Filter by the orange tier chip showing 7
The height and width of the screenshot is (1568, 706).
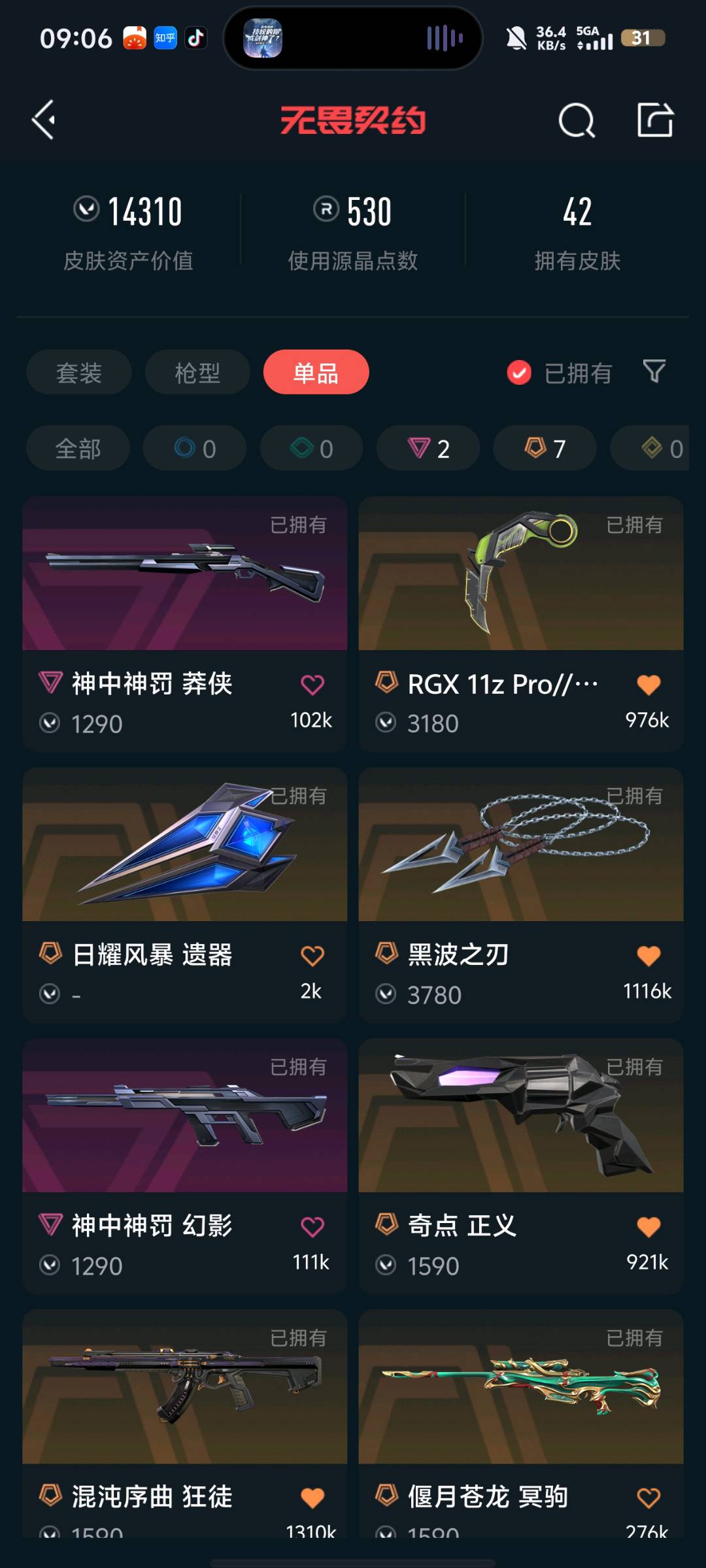(x=545, y=448)
